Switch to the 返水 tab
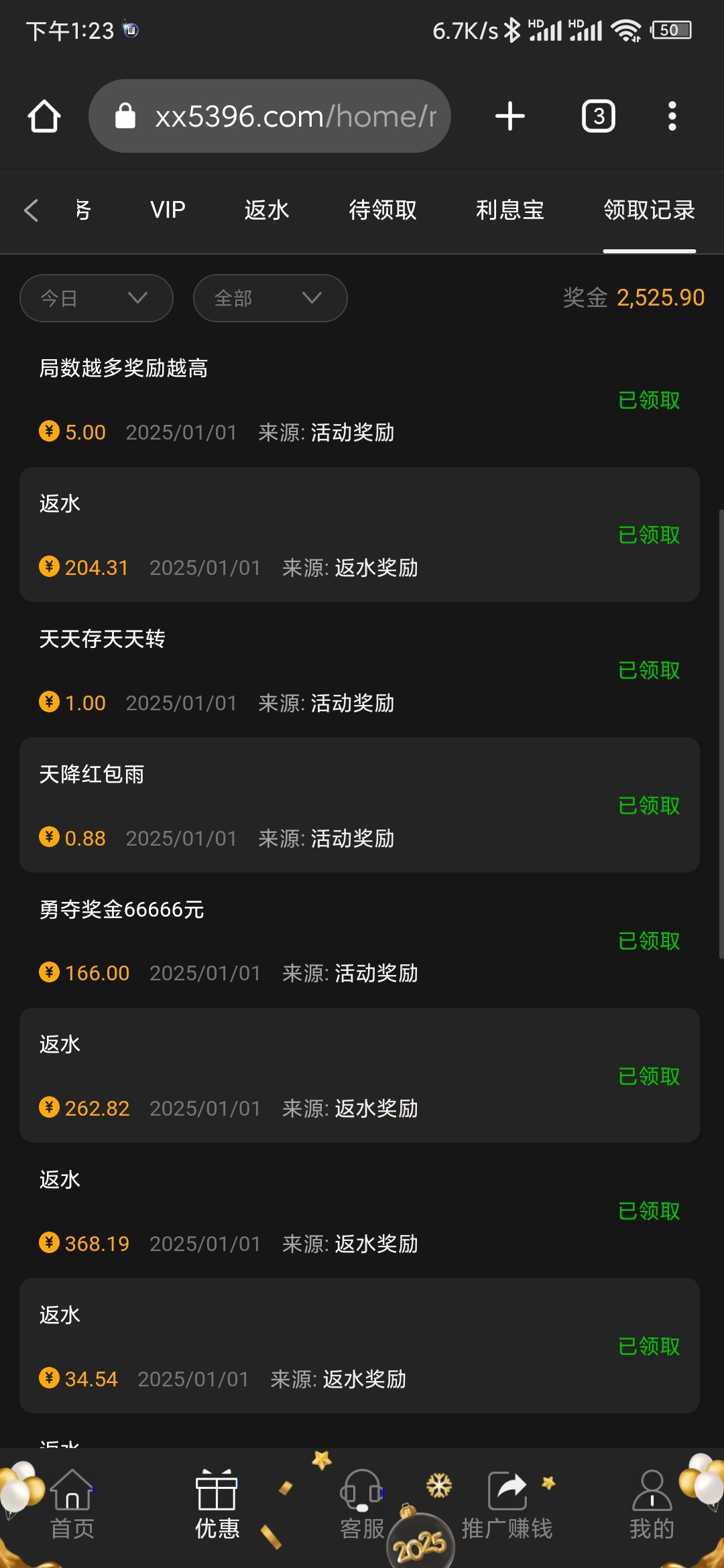Screen dimensions: 724x1568 tap(267, 210)
